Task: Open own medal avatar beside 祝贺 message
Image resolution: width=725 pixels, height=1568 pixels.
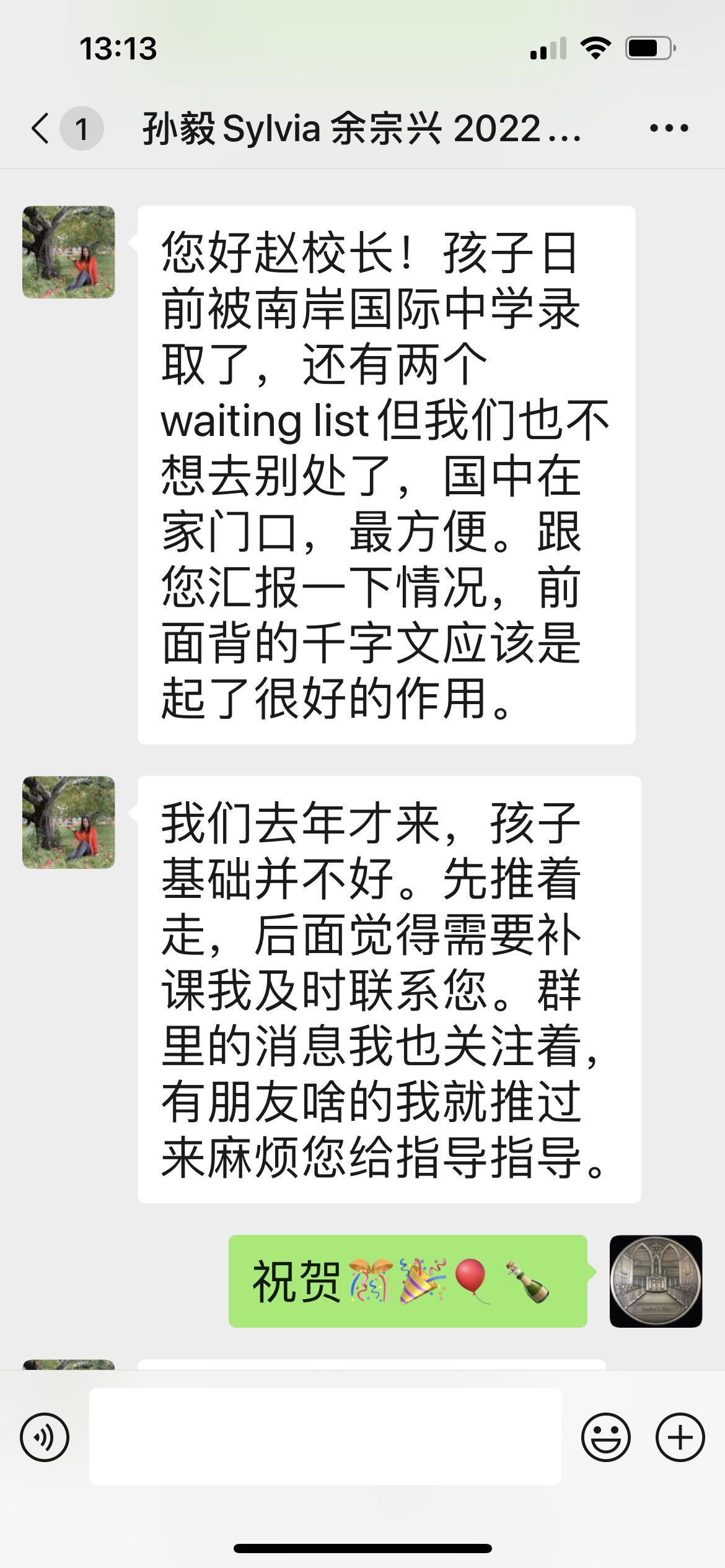Action: coord(656,1281)
